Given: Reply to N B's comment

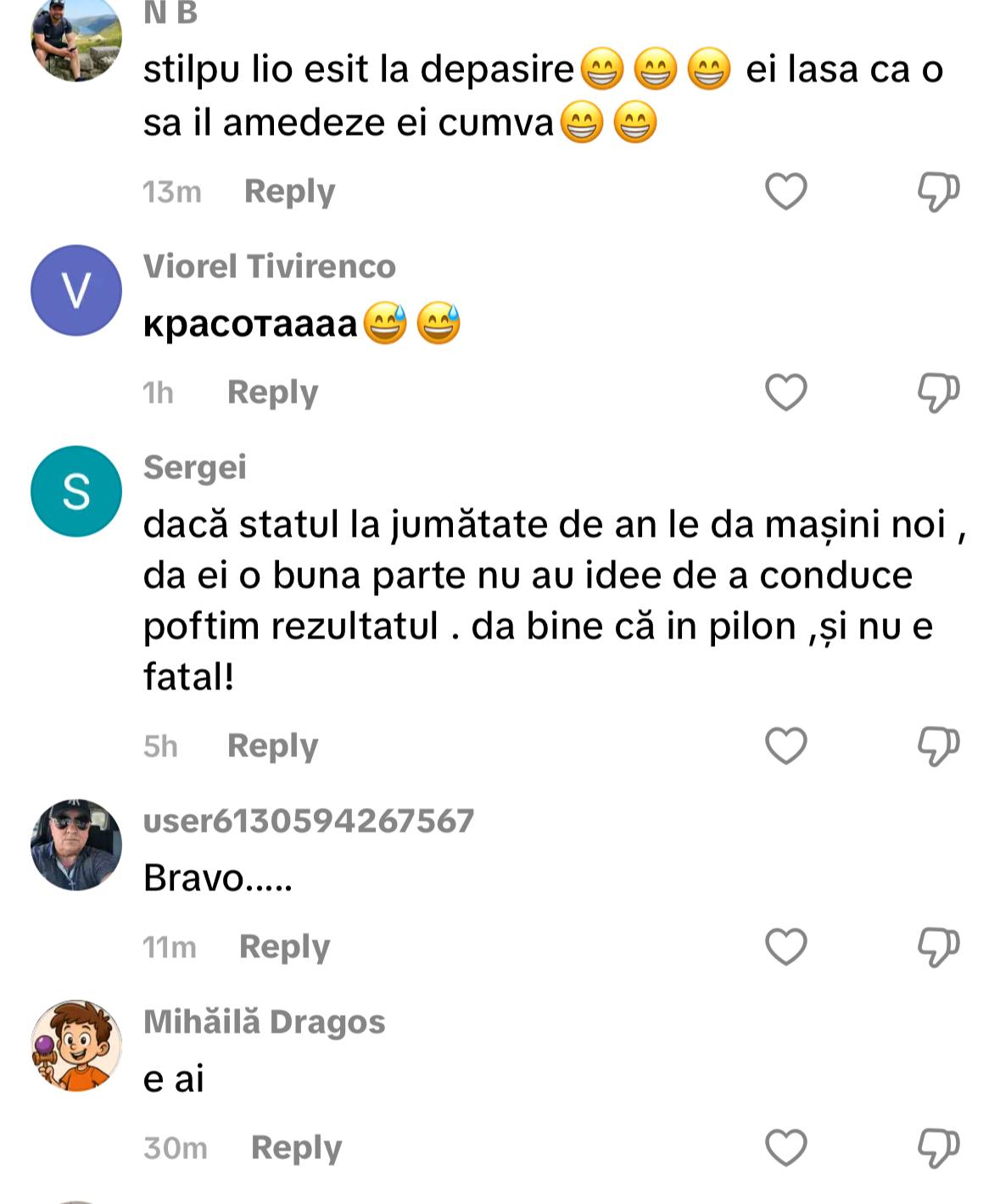Looking at the screenshot, I should pyautogui.click(x=289, y=192).
